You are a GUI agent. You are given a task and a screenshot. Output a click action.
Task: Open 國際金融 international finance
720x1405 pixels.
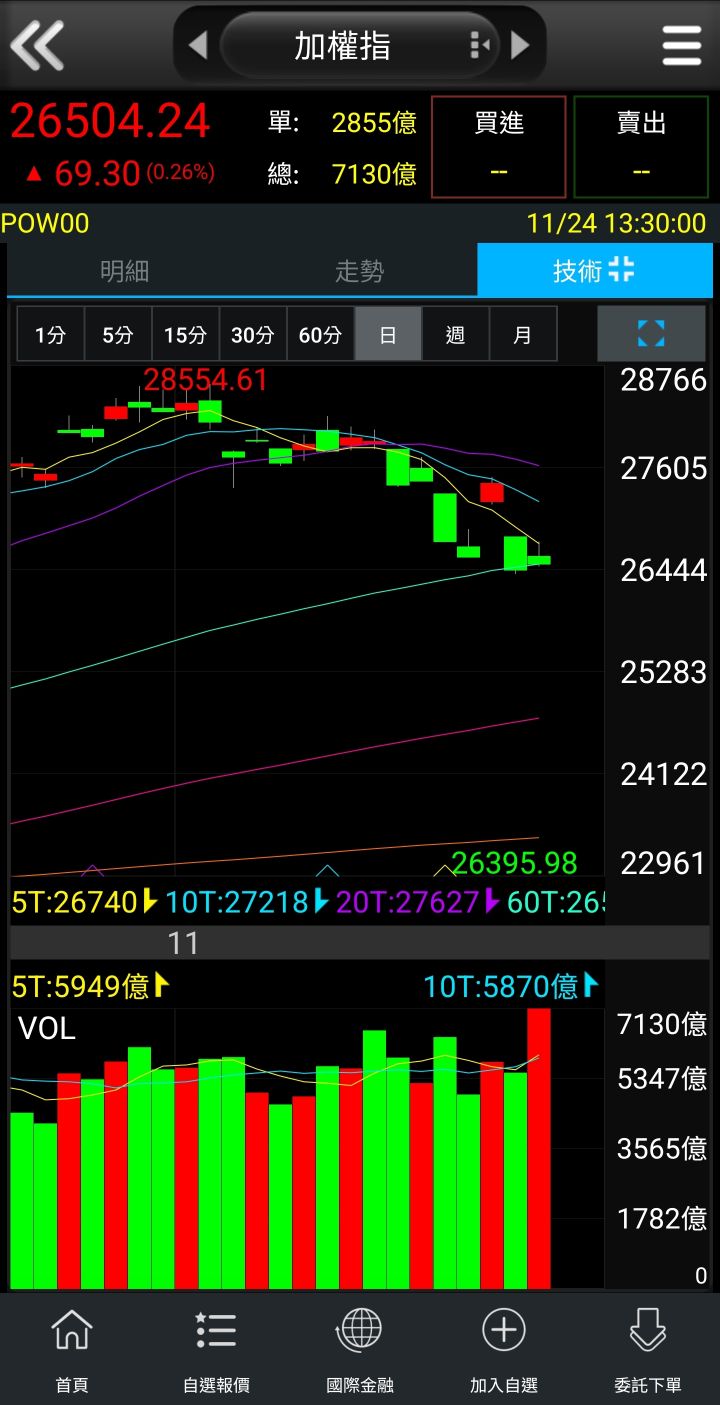pyautogui.click(x=360, y=1350)
